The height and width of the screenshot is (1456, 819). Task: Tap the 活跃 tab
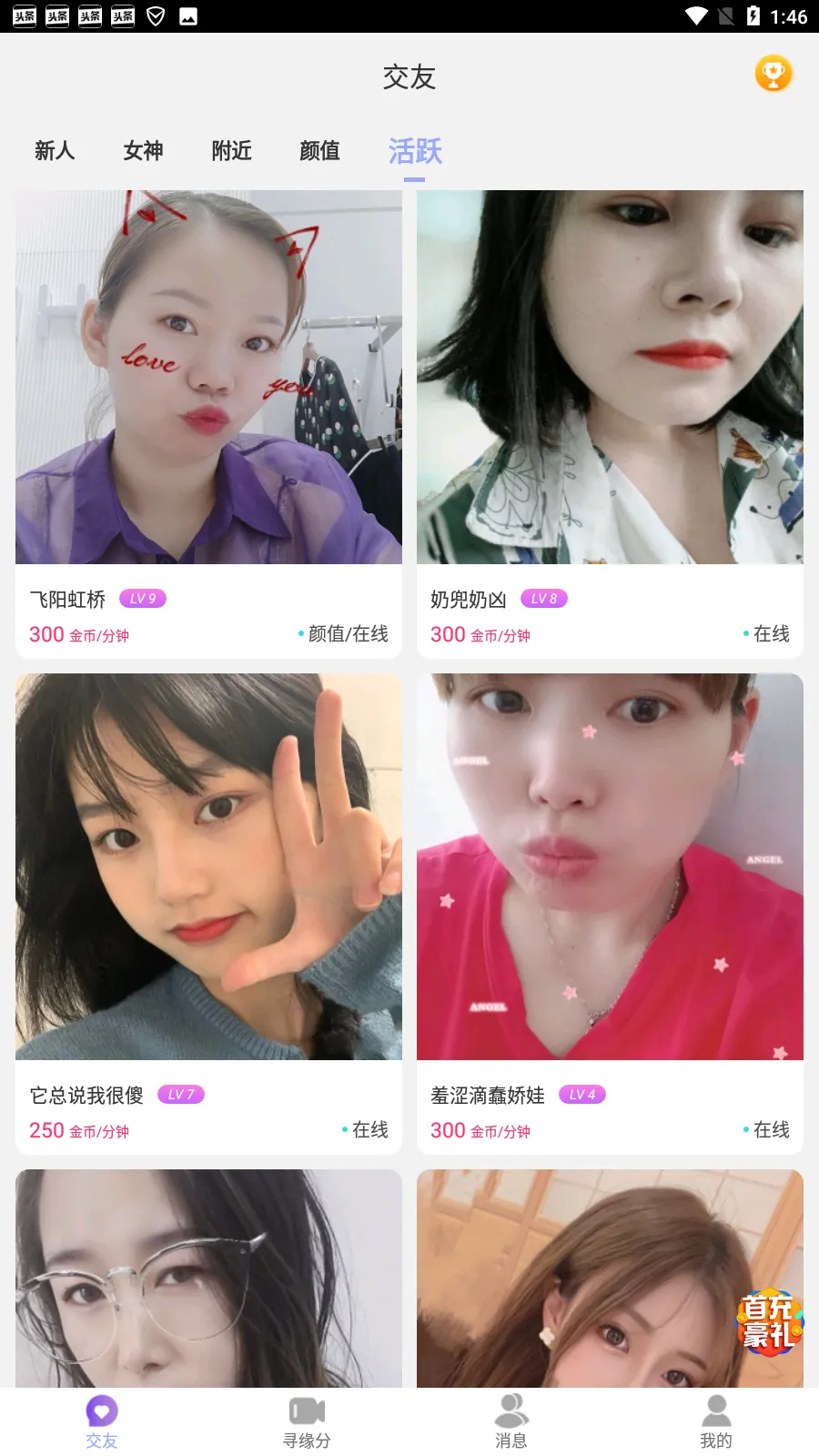(415, 151)
